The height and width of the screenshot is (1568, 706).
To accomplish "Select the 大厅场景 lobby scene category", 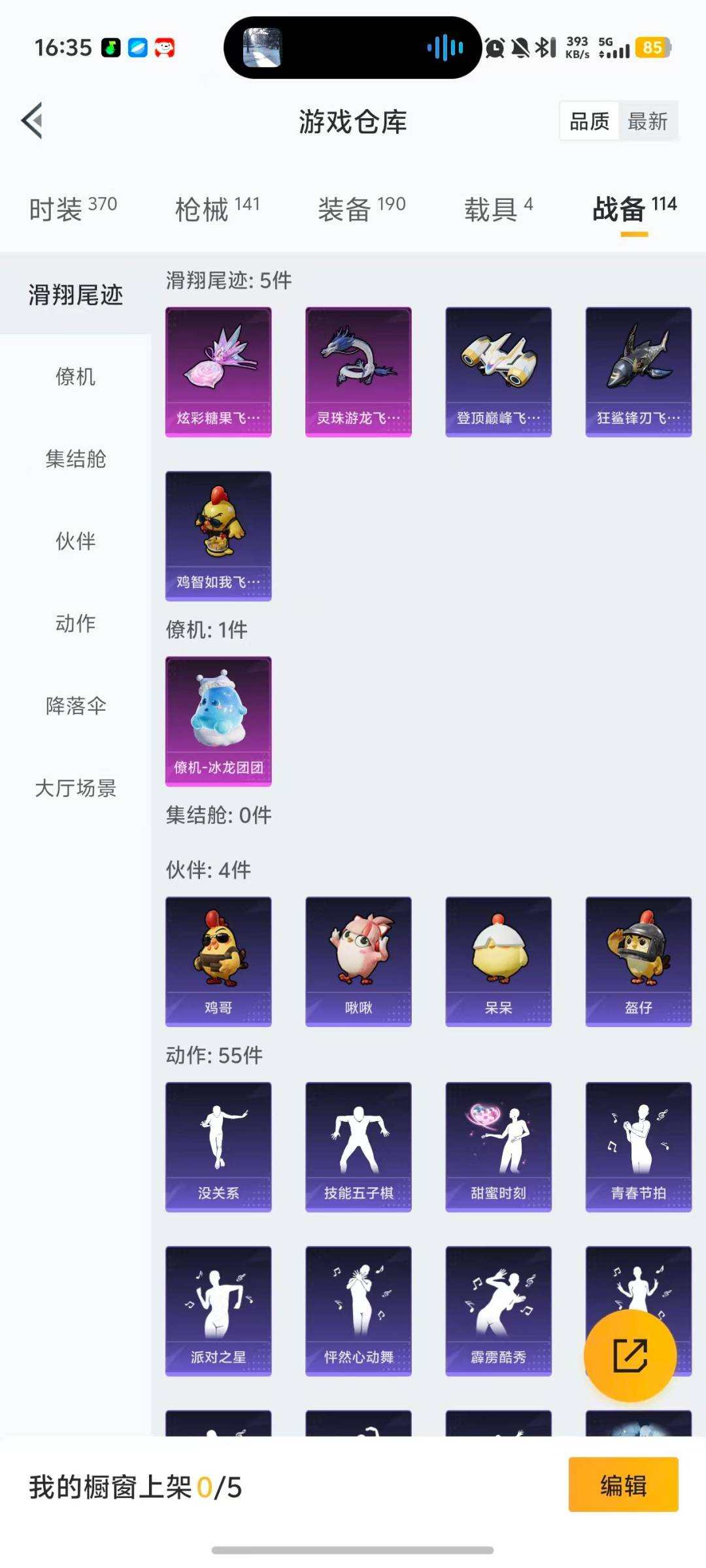I will click(x=75, y=789).
